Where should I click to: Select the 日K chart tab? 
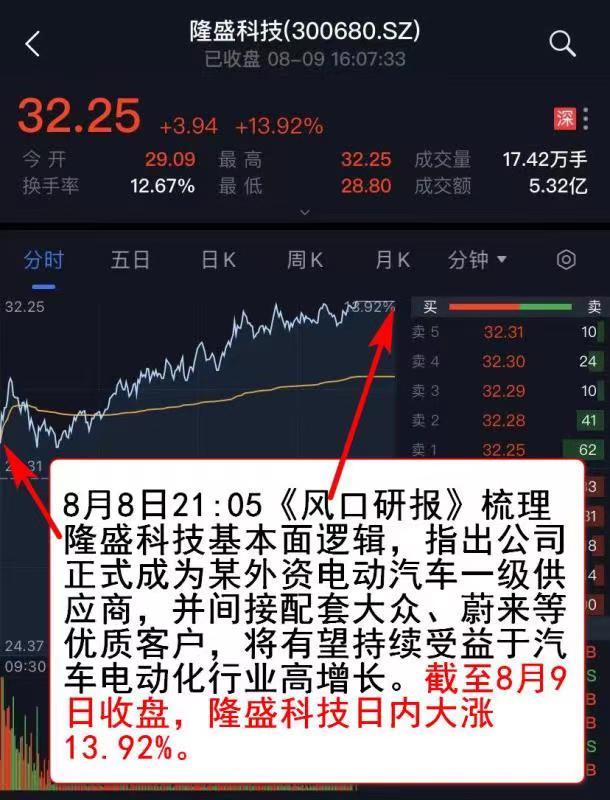coord(218,260)
